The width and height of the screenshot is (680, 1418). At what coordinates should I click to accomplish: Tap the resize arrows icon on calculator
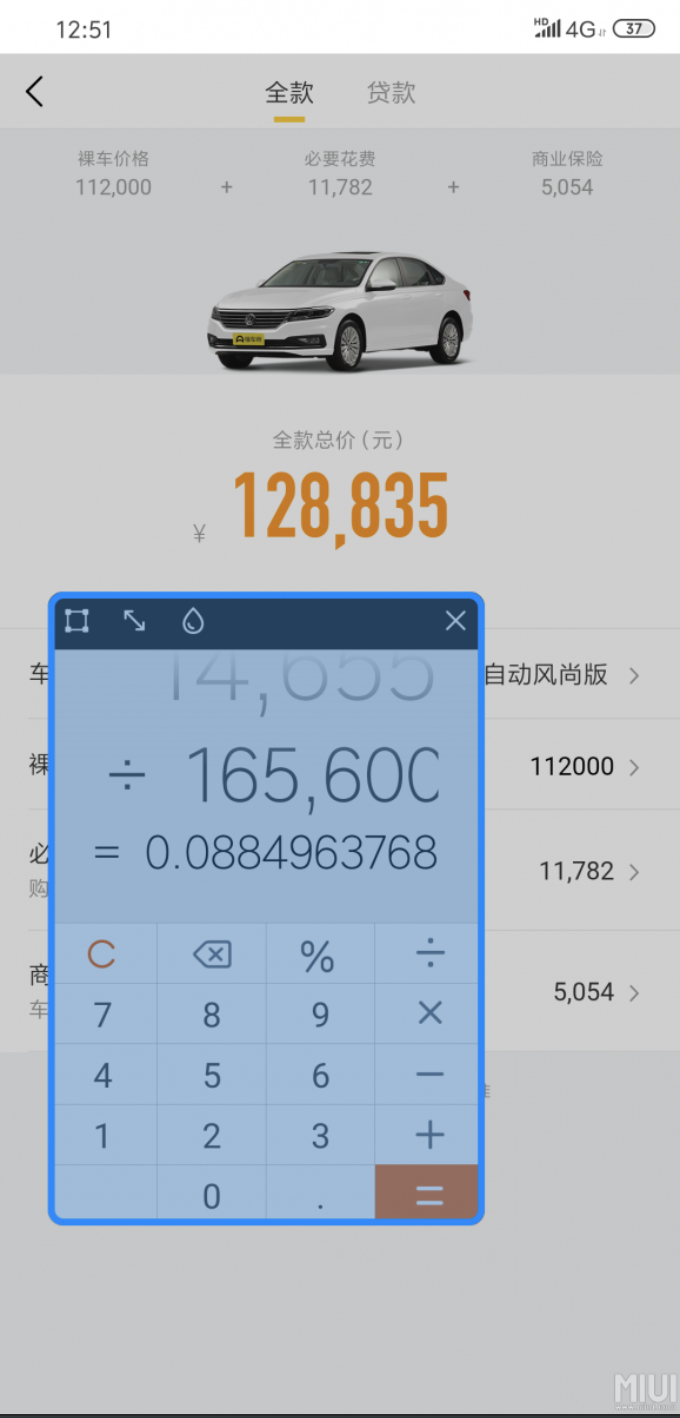click(134, 621)
